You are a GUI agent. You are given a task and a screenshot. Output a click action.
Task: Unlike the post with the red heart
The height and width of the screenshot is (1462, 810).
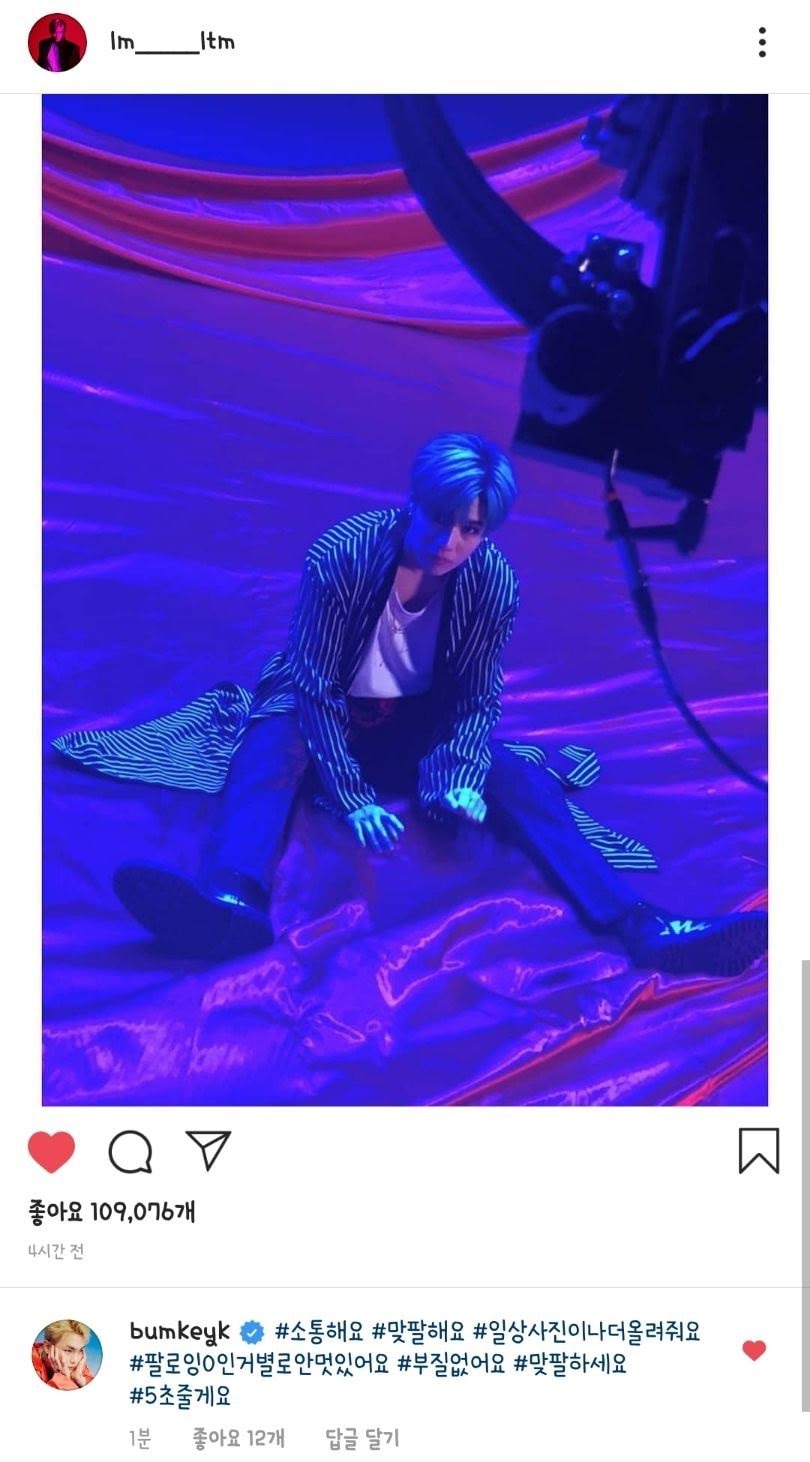coord(51,1152)
